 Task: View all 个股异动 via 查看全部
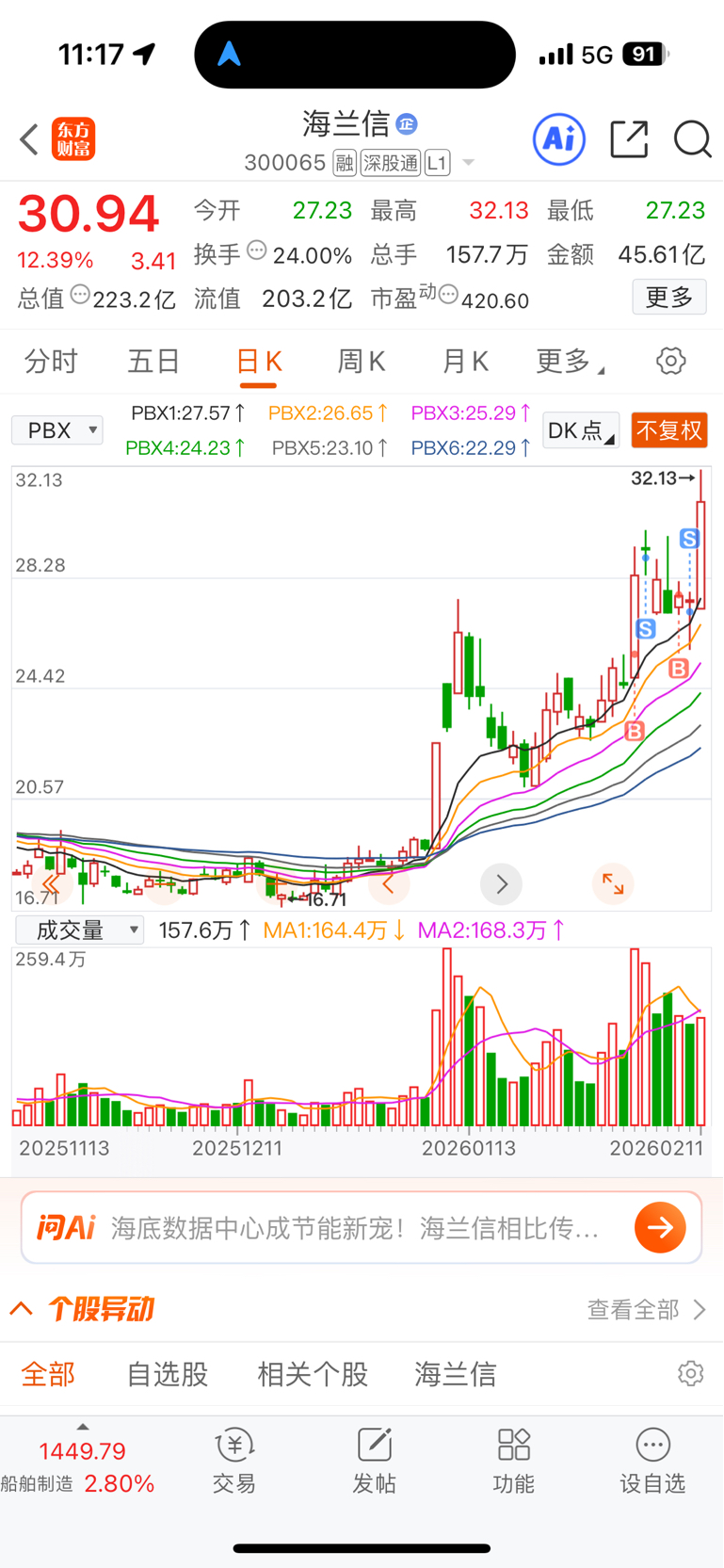646,1309
